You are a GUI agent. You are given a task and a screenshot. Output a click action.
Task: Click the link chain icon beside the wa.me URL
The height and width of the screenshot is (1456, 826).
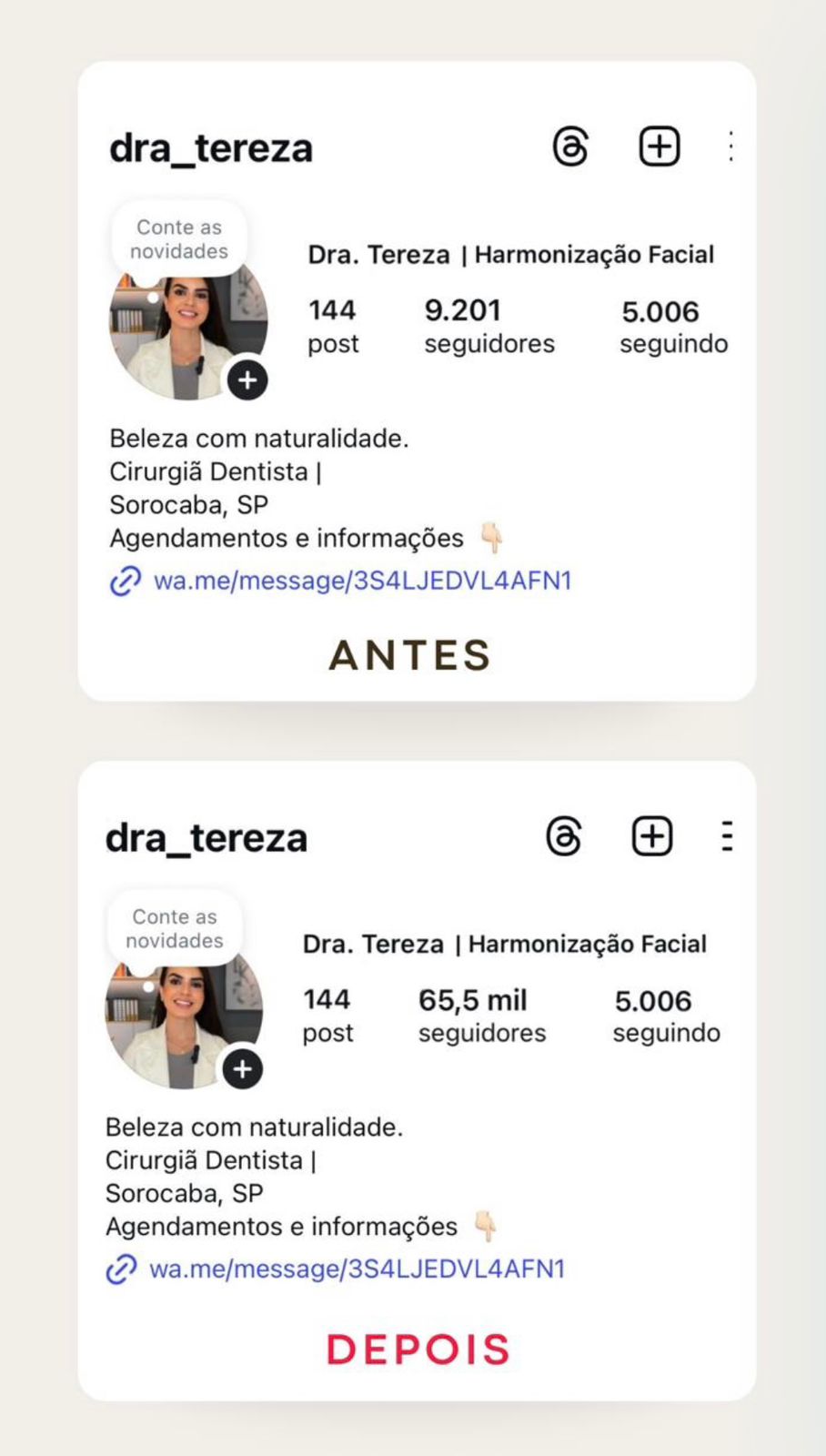pos(125,580)
